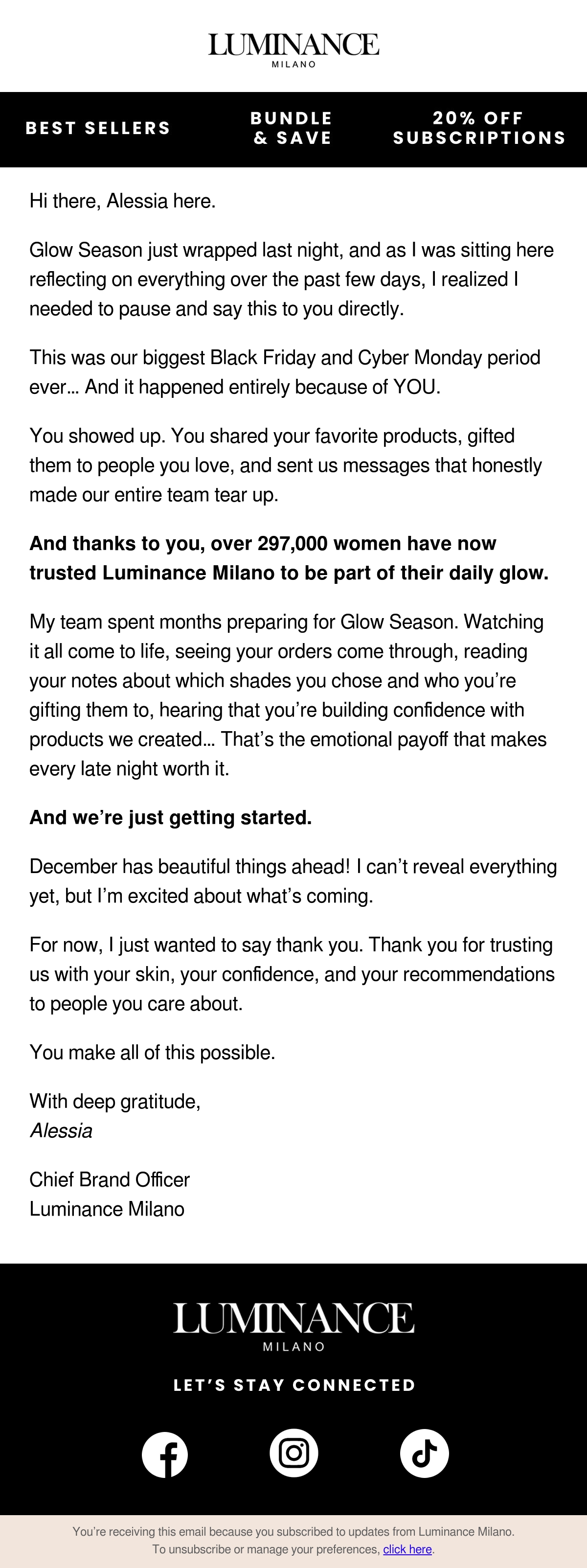Visit the Facebook page via footer icon

tap(165, 1454)
